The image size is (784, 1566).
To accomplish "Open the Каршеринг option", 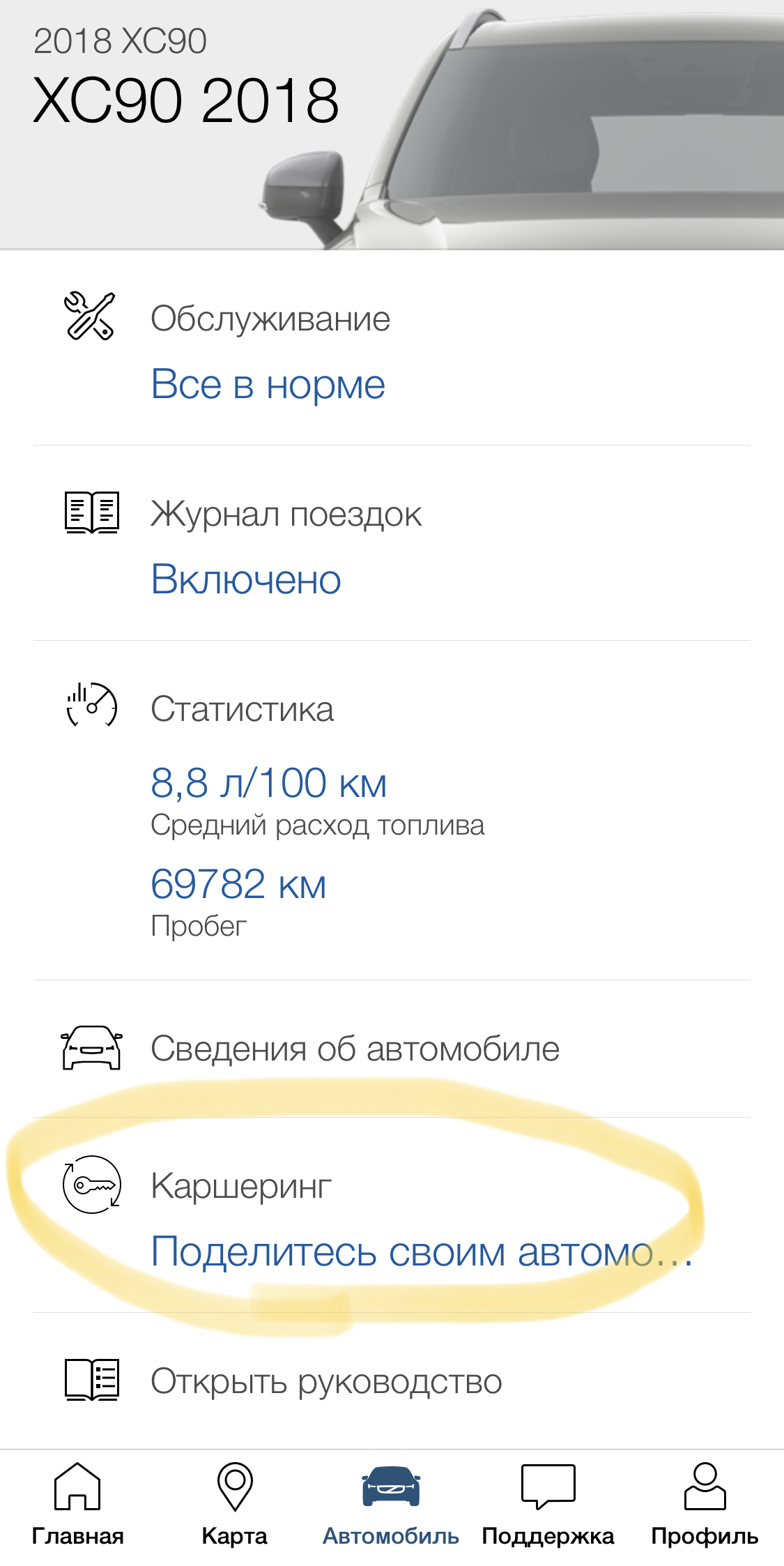I will coord(392,1215).
